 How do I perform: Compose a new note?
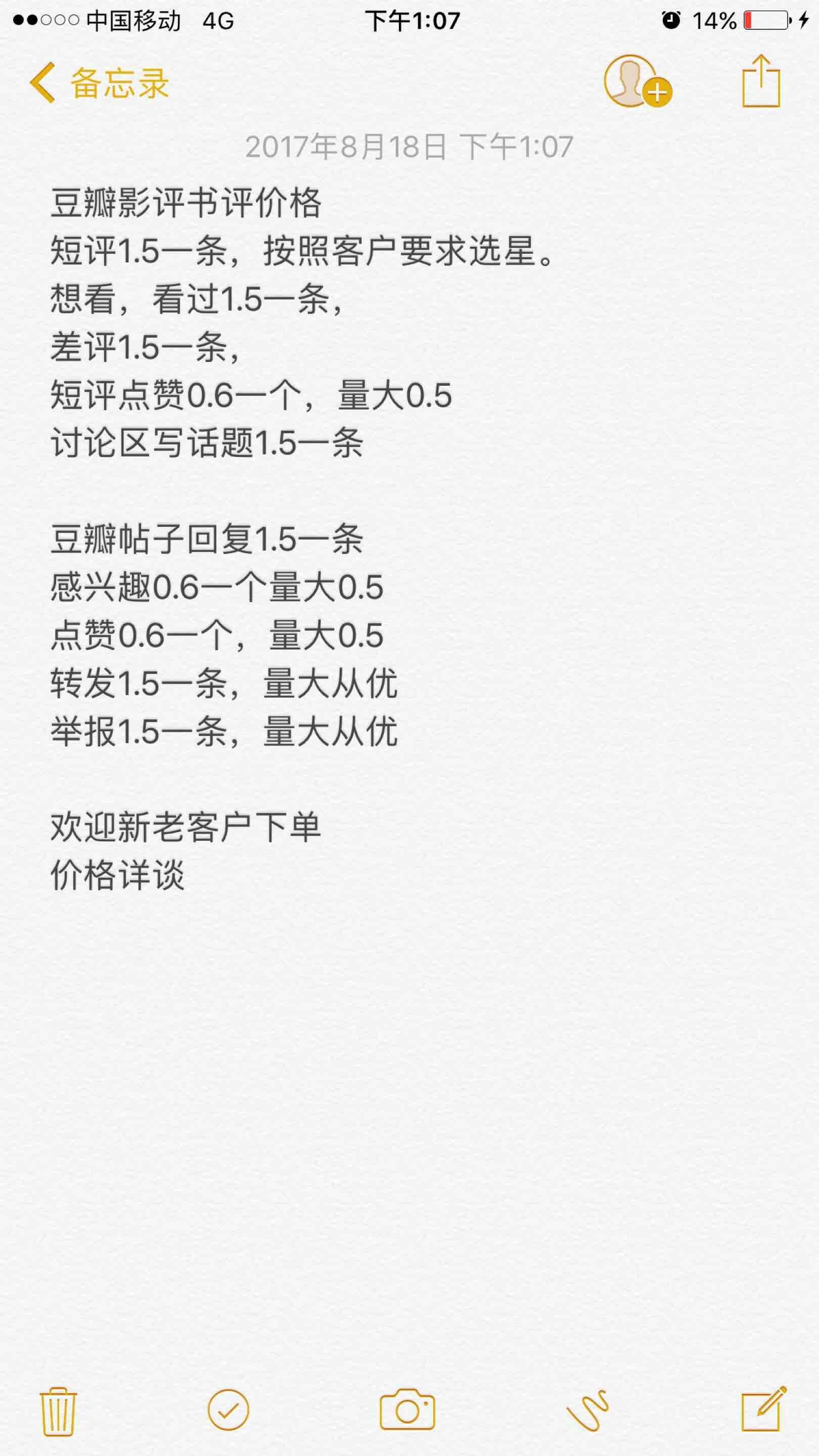763,1409
